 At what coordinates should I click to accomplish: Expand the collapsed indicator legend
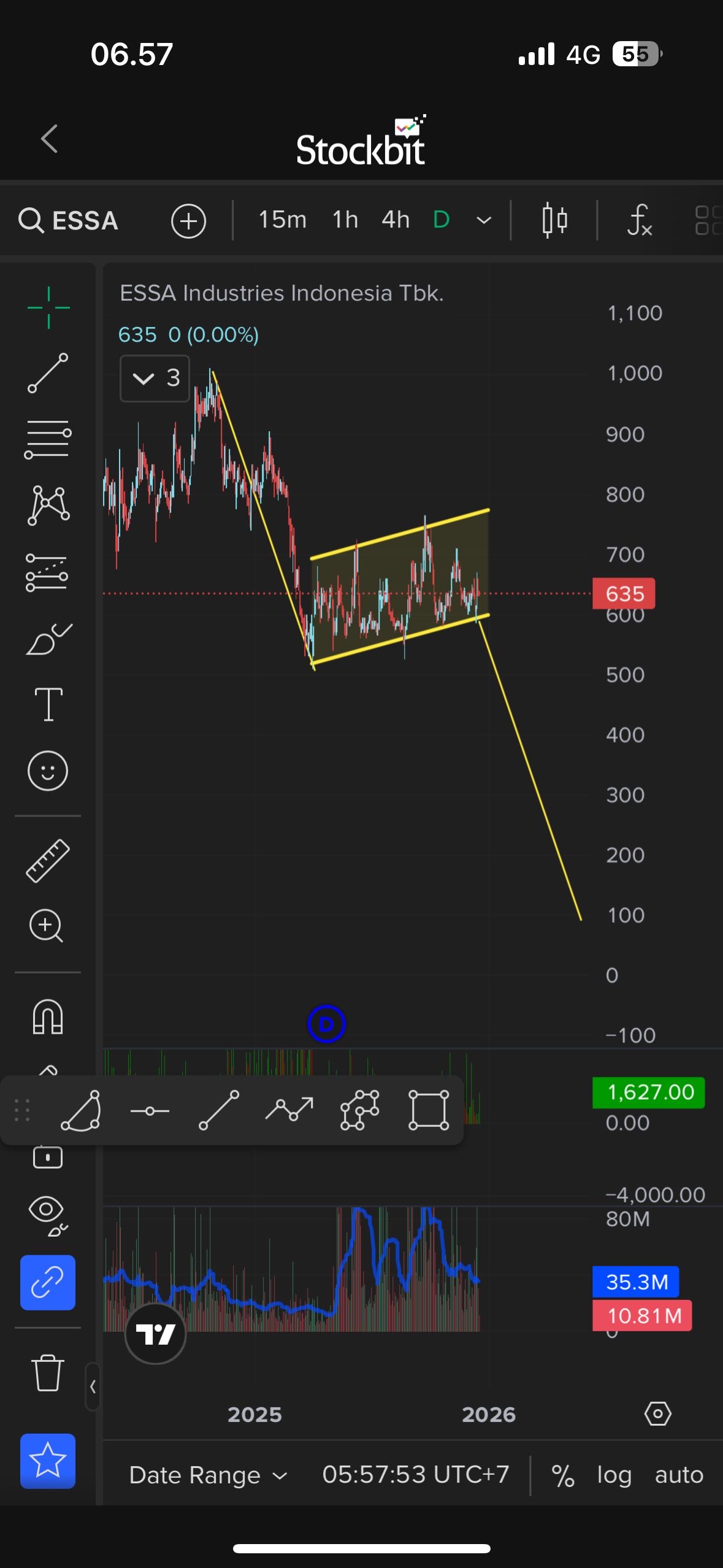click(155, 379)
